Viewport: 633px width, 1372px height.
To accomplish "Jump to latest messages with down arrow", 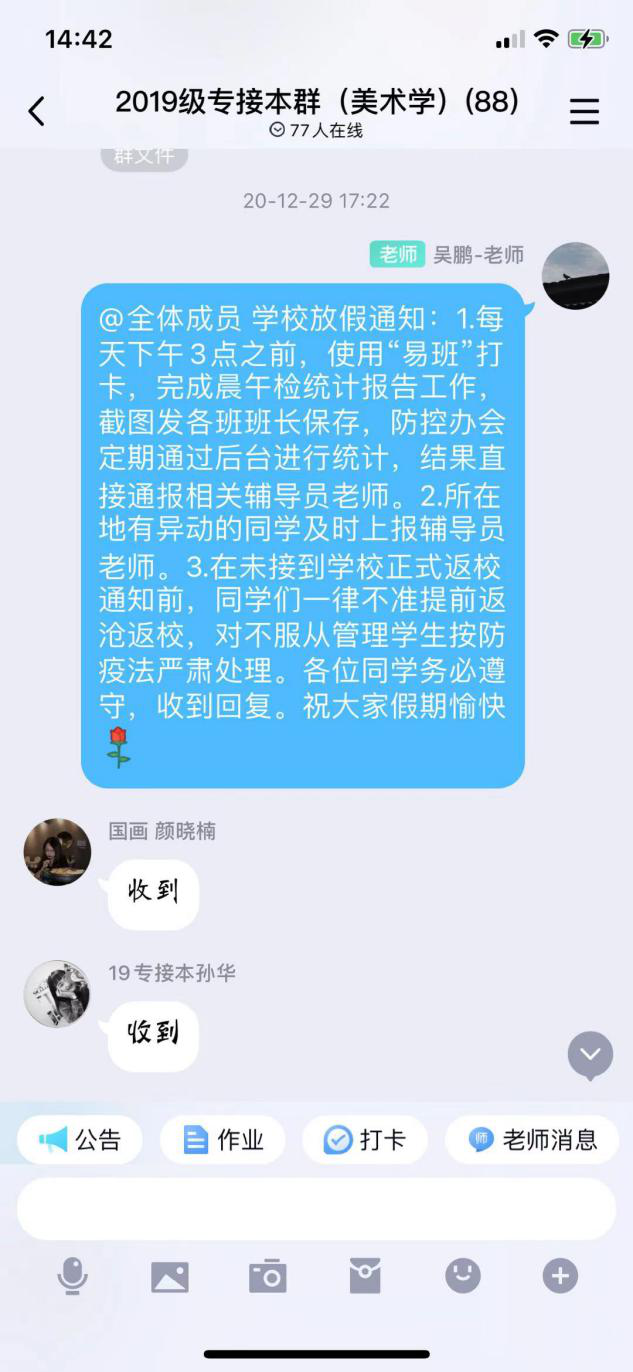I will tap(590, 1054).
